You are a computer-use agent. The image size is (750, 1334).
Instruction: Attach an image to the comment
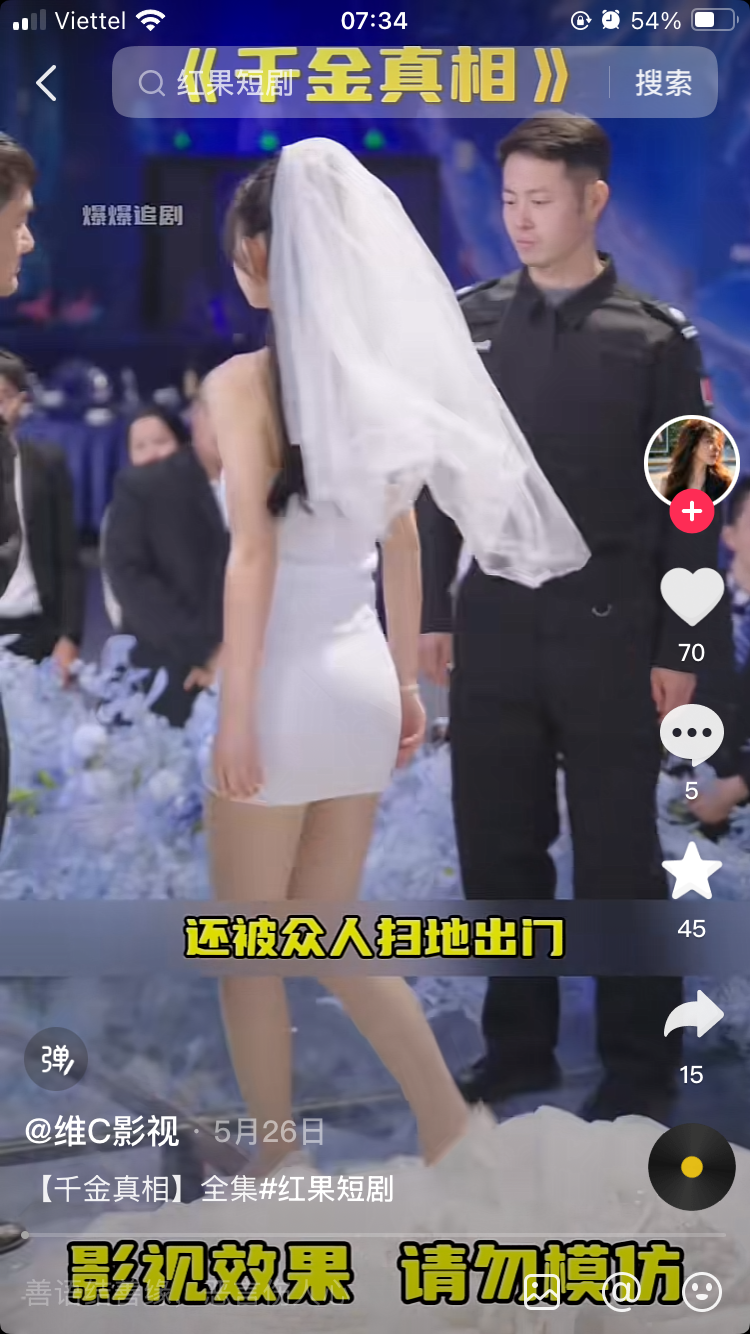tap(542, 1292)
